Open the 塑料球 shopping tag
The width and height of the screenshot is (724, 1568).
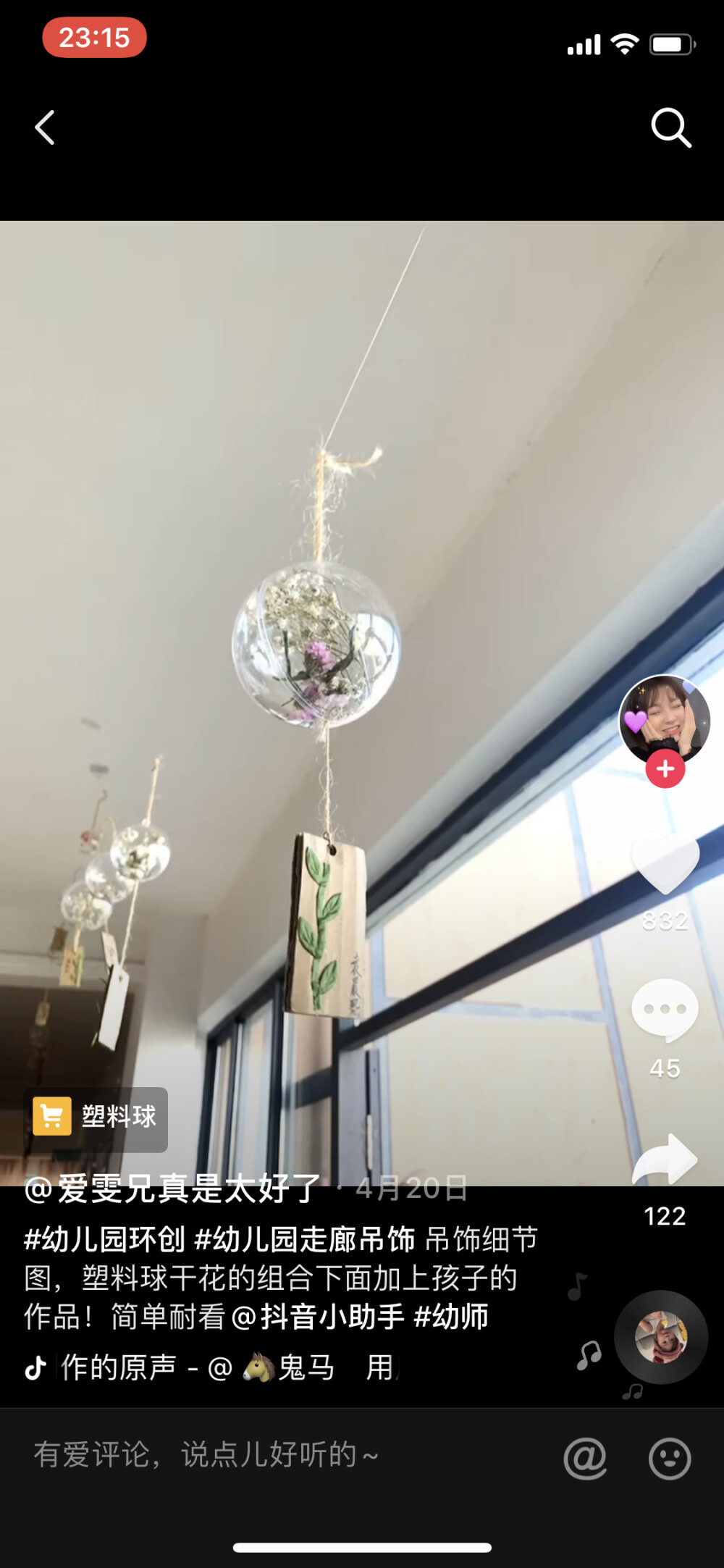tap(96, 1116)
